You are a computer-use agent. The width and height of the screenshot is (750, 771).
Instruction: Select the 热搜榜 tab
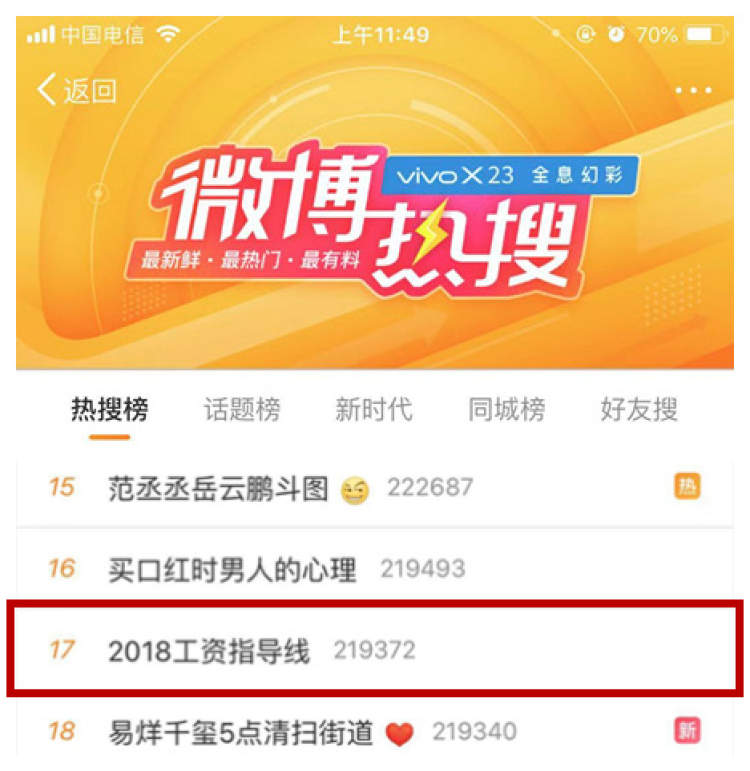click(x=109, y=409)
